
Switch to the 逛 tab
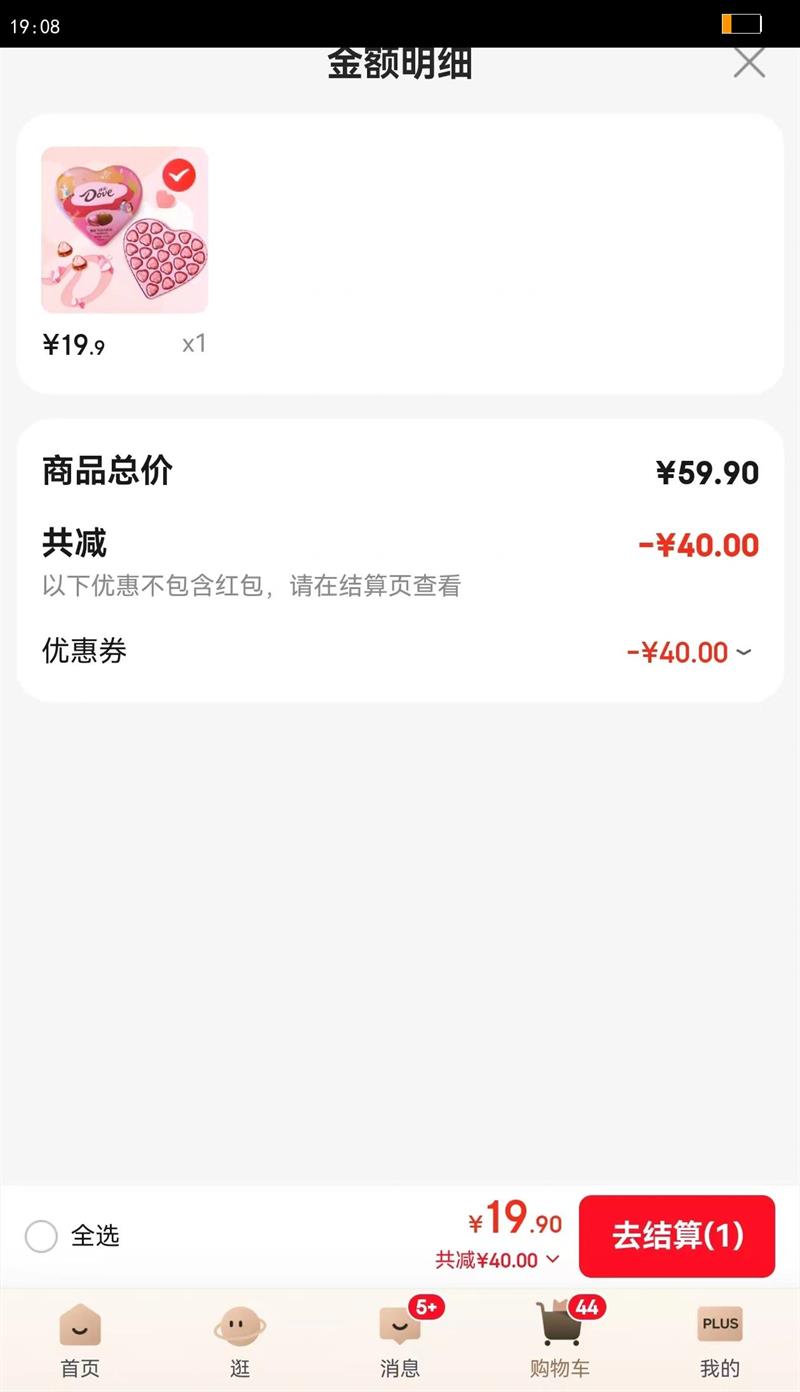pos(240,1340)
